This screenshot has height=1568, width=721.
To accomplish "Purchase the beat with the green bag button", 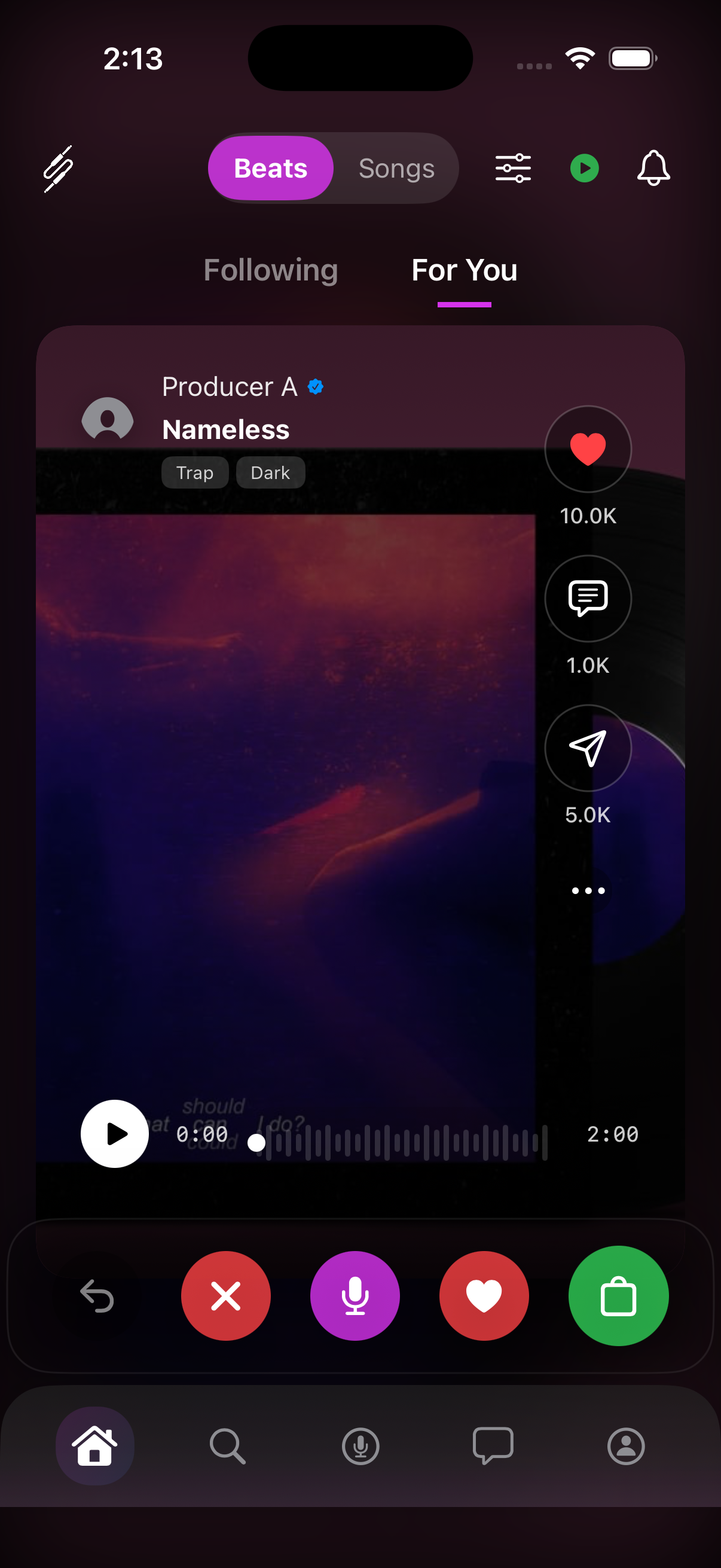I will [618, 1296].
